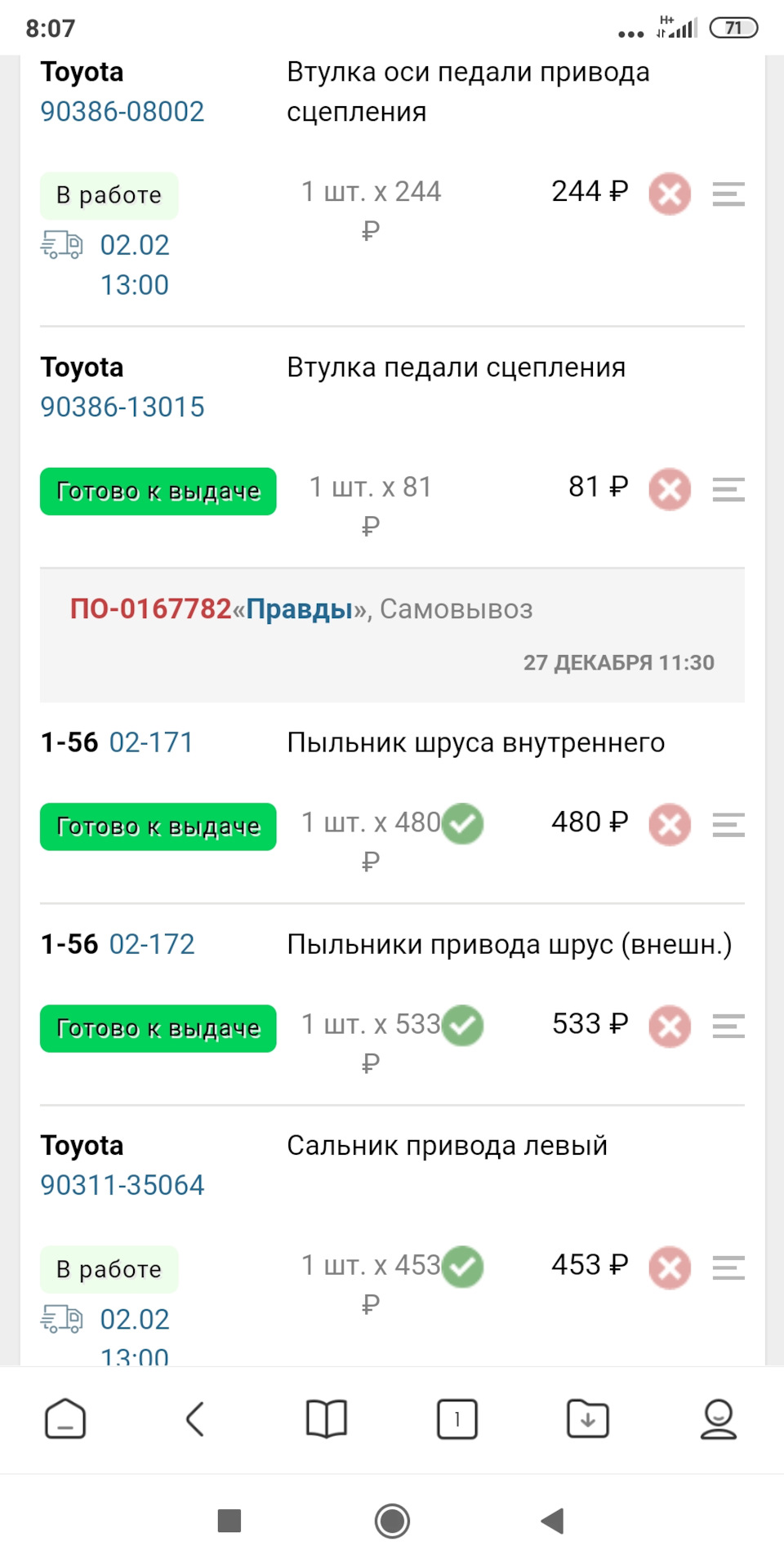Remove the Сальник привода левый item
The height and width of the screenshot is (1568, 784).
(669, 1268)
